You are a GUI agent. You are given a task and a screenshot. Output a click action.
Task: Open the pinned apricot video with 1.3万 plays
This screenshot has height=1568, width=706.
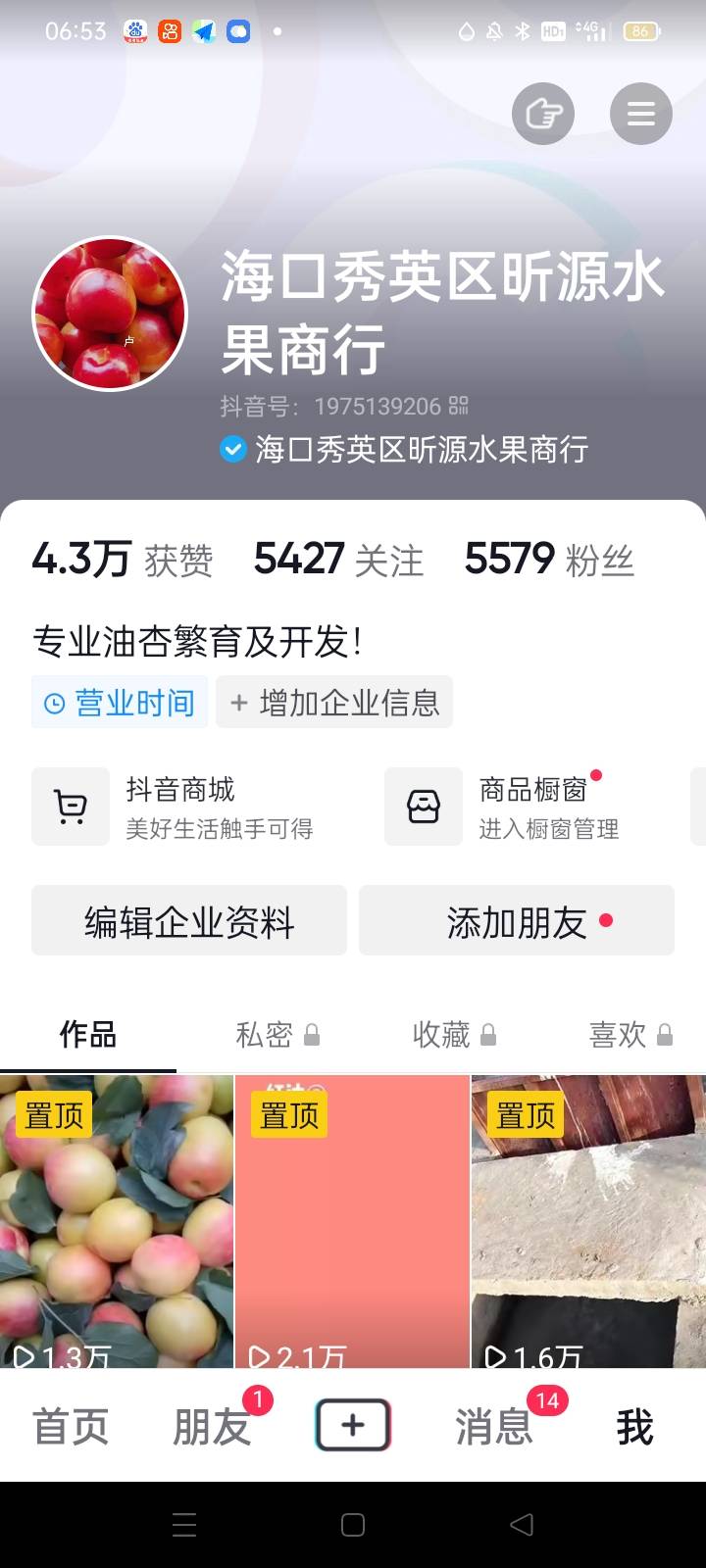tap(117, 1221)
